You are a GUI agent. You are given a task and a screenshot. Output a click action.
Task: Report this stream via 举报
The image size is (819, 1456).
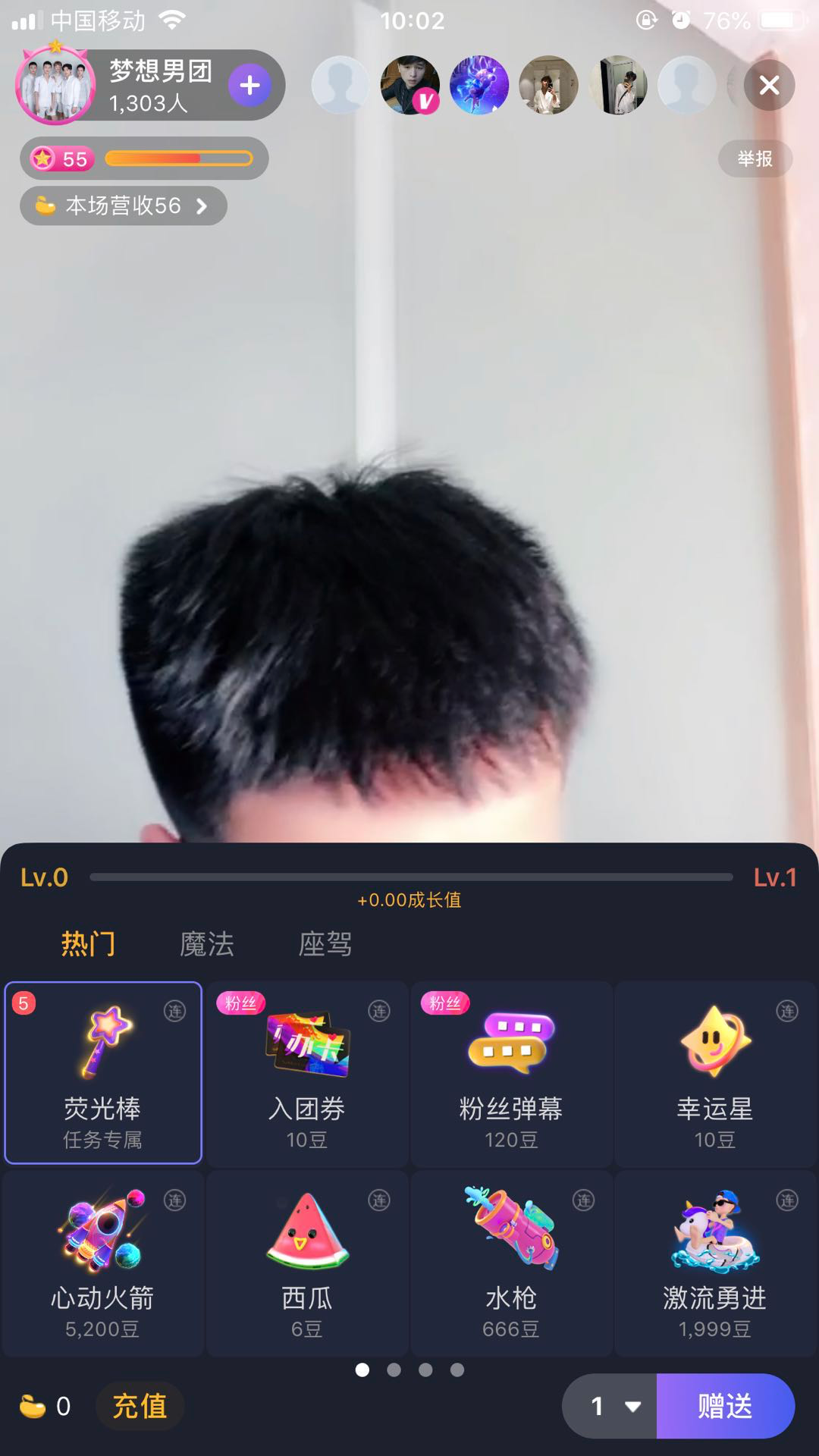click(x=755, y=158)
